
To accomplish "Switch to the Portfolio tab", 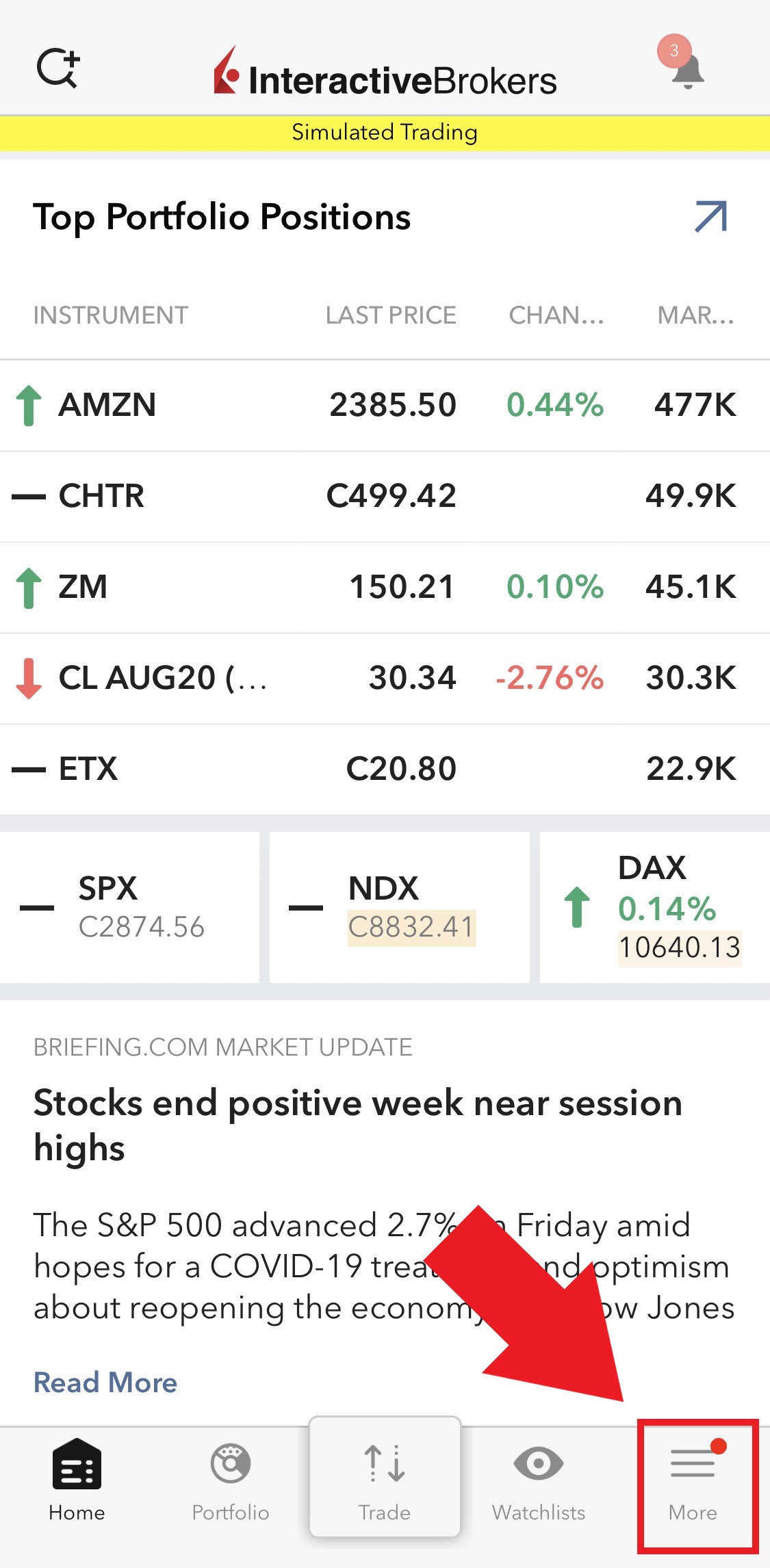I will coord(231,1482).
